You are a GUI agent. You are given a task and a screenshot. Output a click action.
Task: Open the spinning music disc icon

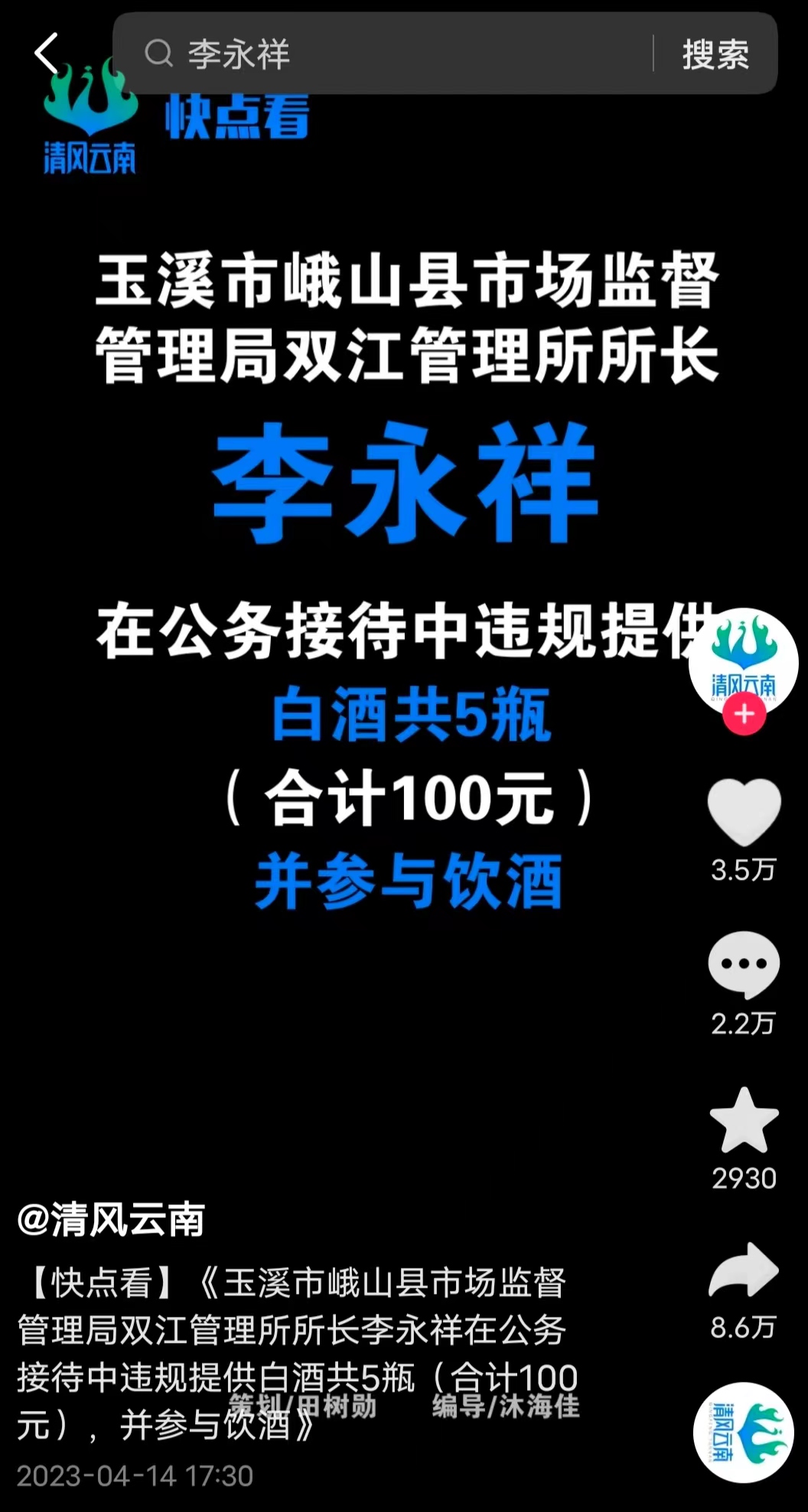744,1432
